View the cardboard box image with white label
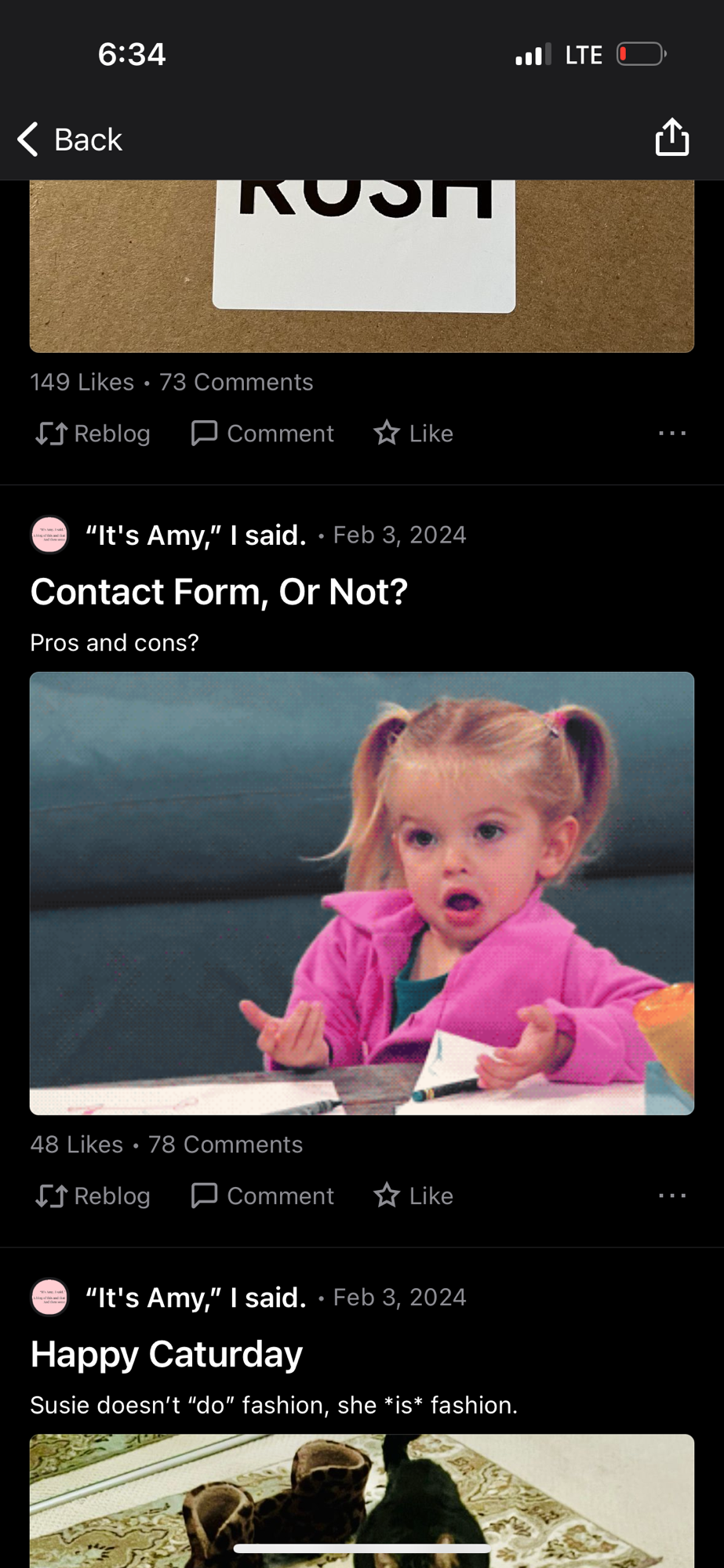Viewport: 724px width, 1568px height. tap(362, 267)
